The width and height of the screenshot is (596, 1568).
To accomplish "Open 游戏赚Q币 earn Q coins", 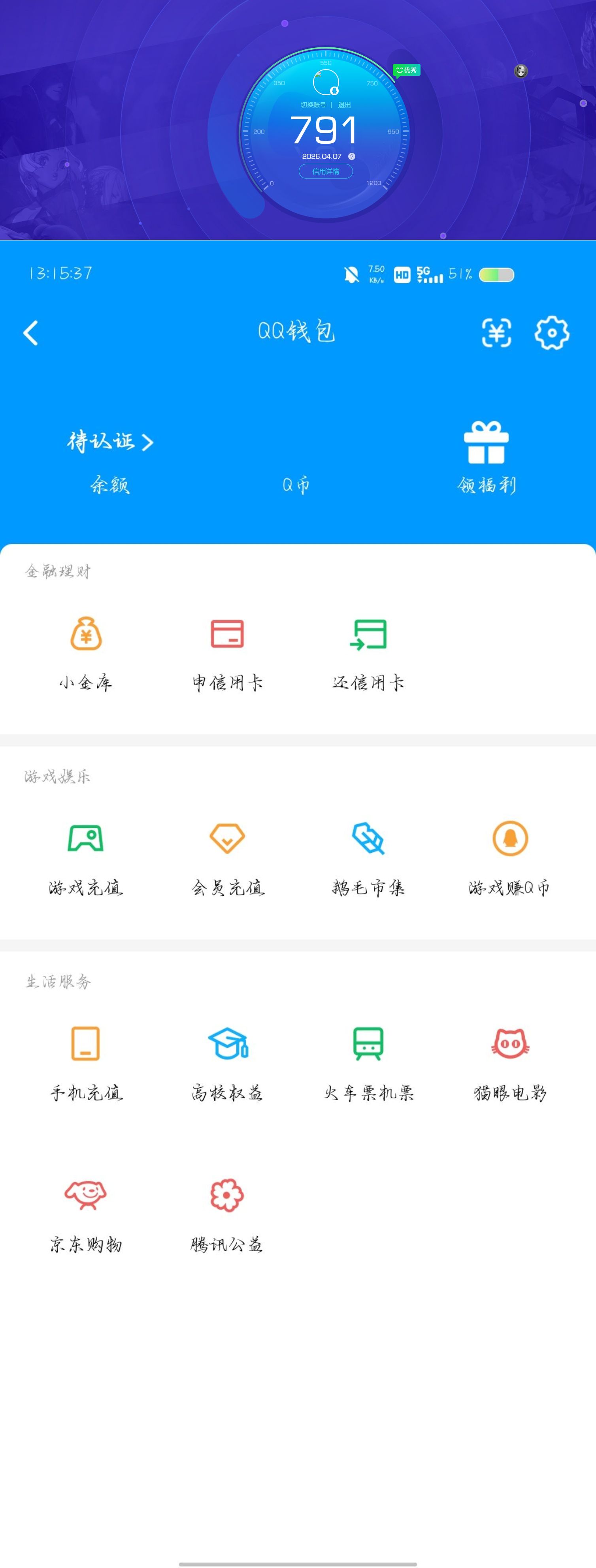I will tap(510, 858).
